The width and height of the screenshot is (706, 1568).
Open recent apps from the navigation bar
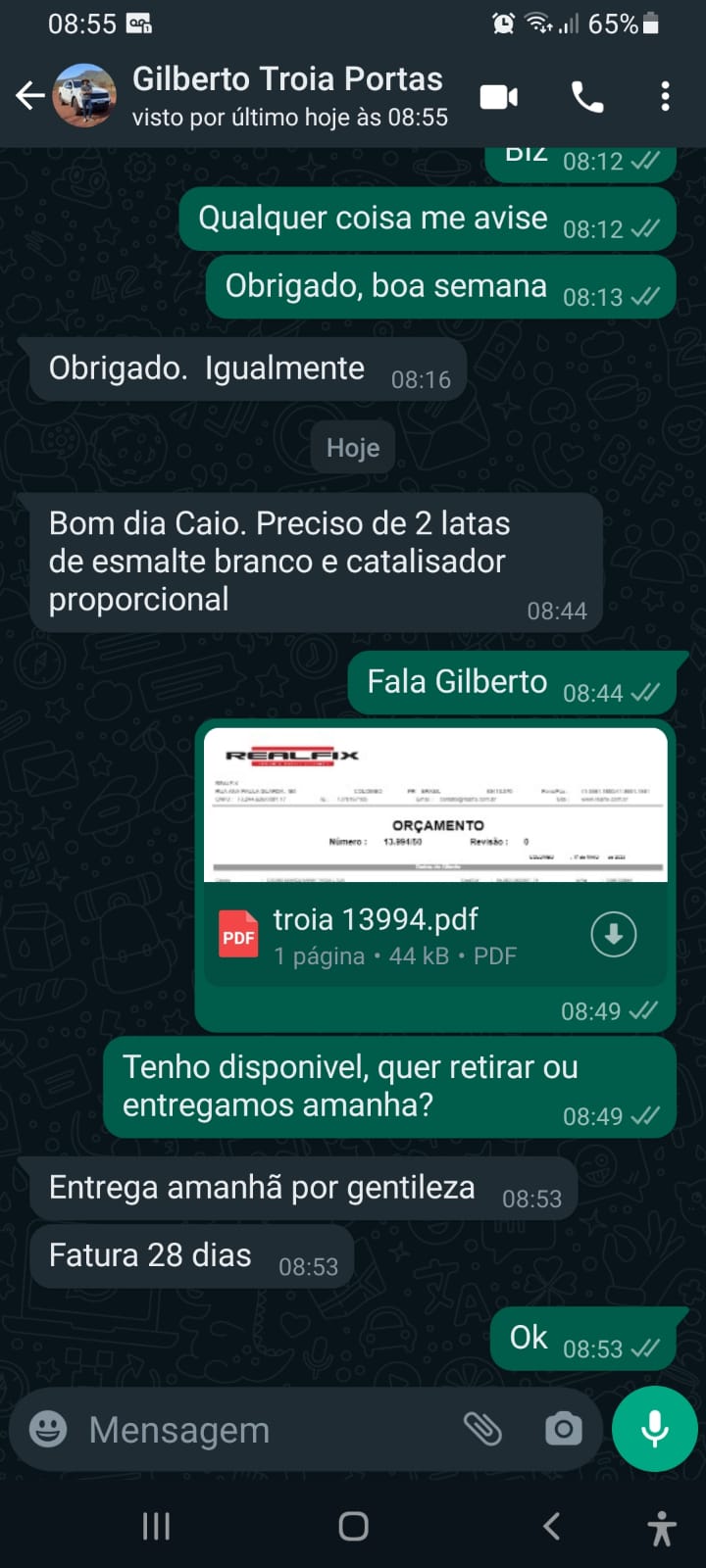tap(156, 1526)
